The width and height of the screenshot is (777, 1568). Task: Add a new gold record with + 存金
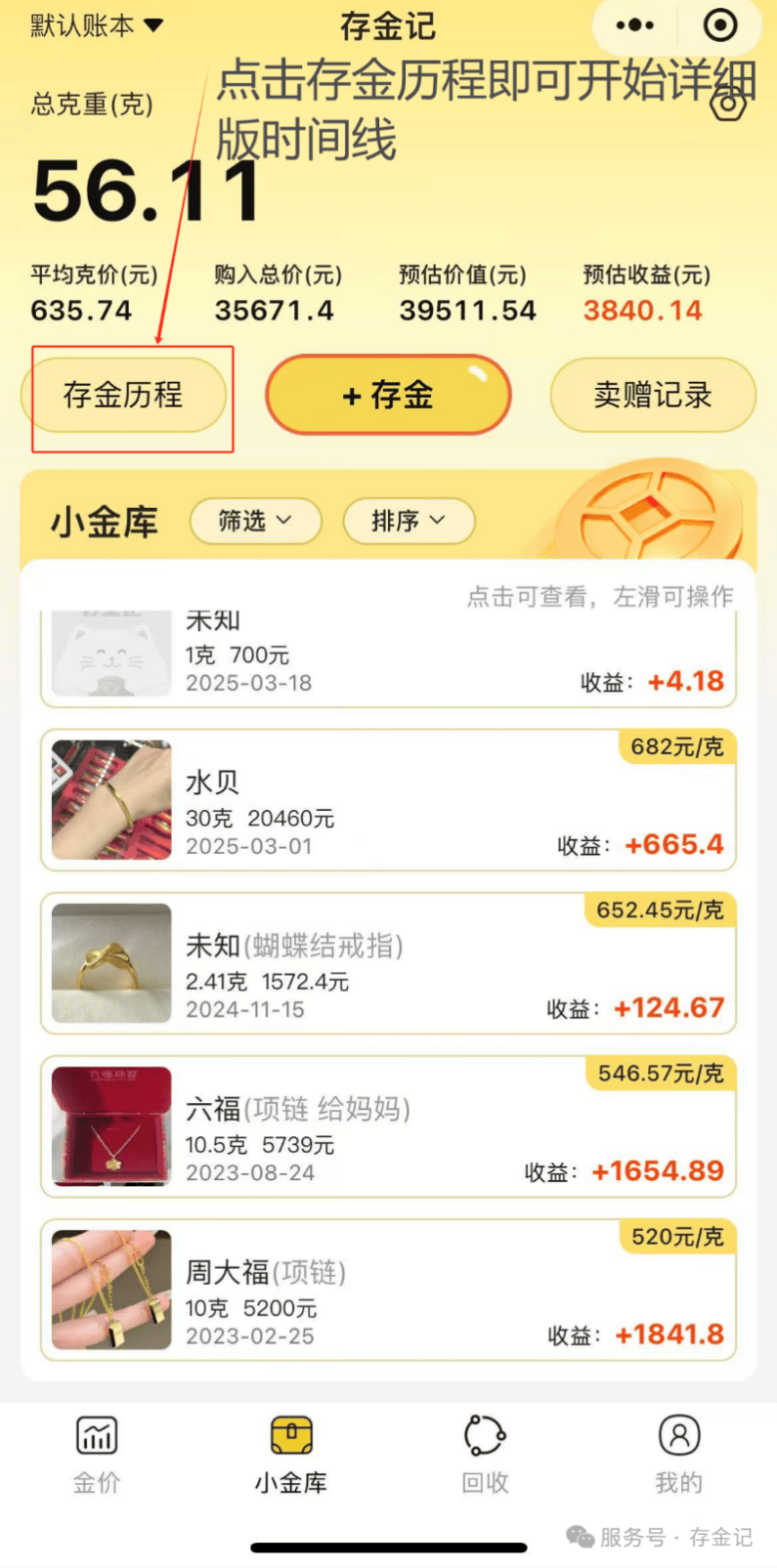(x=388, y=395)
